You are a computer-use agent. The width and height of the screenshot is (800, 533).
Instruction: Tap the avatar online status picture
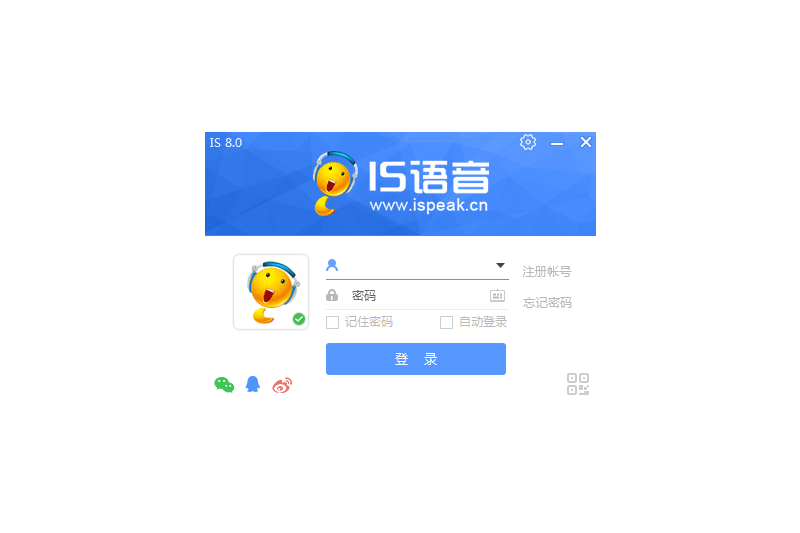coord(271,291)
